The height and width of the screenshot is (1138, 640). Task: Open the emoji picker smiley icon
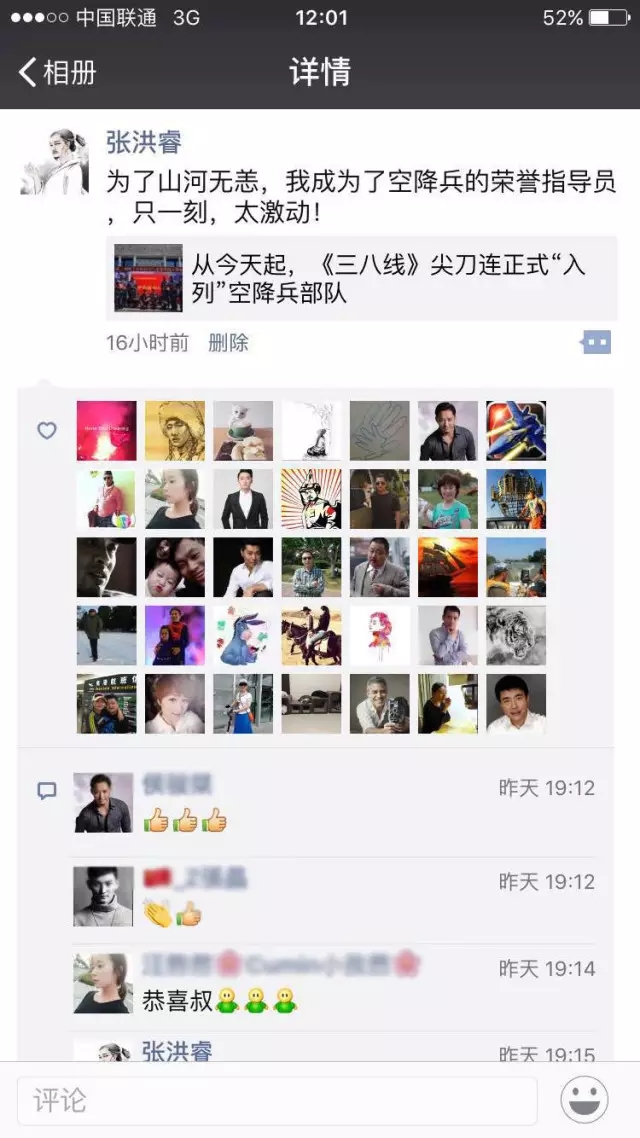pos(585,1101)
